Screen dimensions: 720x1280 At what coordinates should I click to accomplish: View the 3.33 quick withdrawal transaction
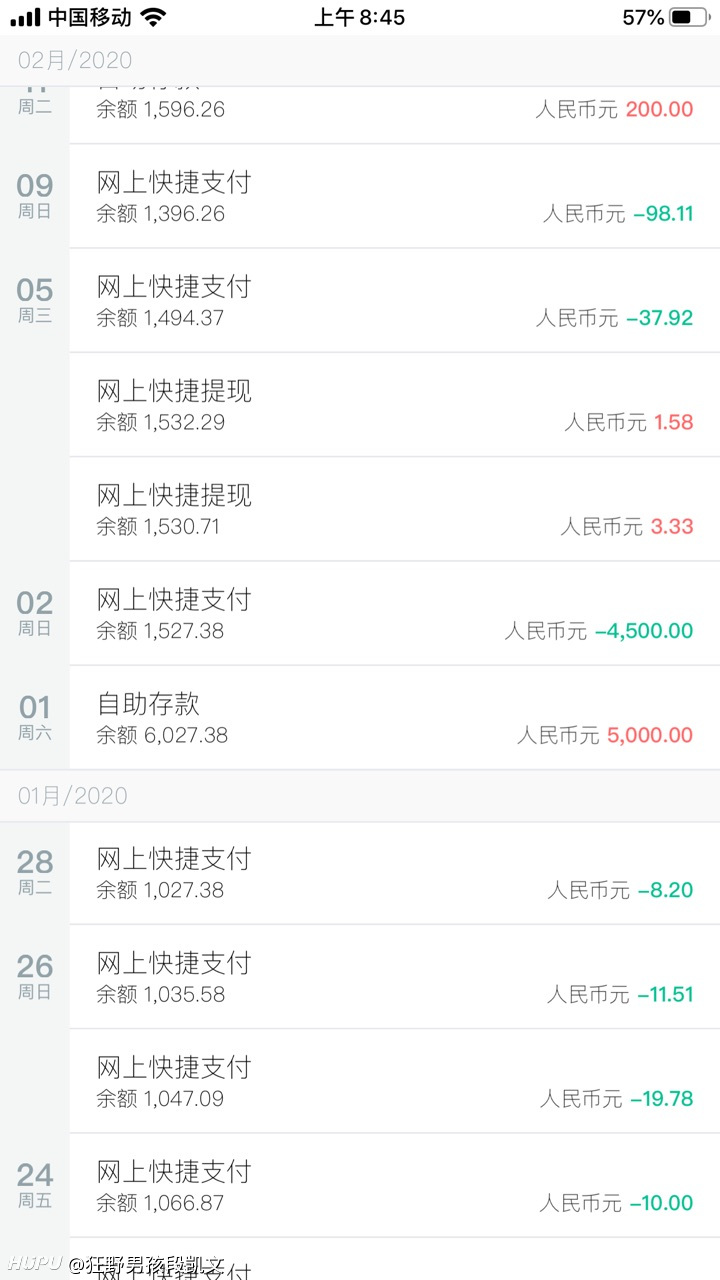click(x=394, y=509)
